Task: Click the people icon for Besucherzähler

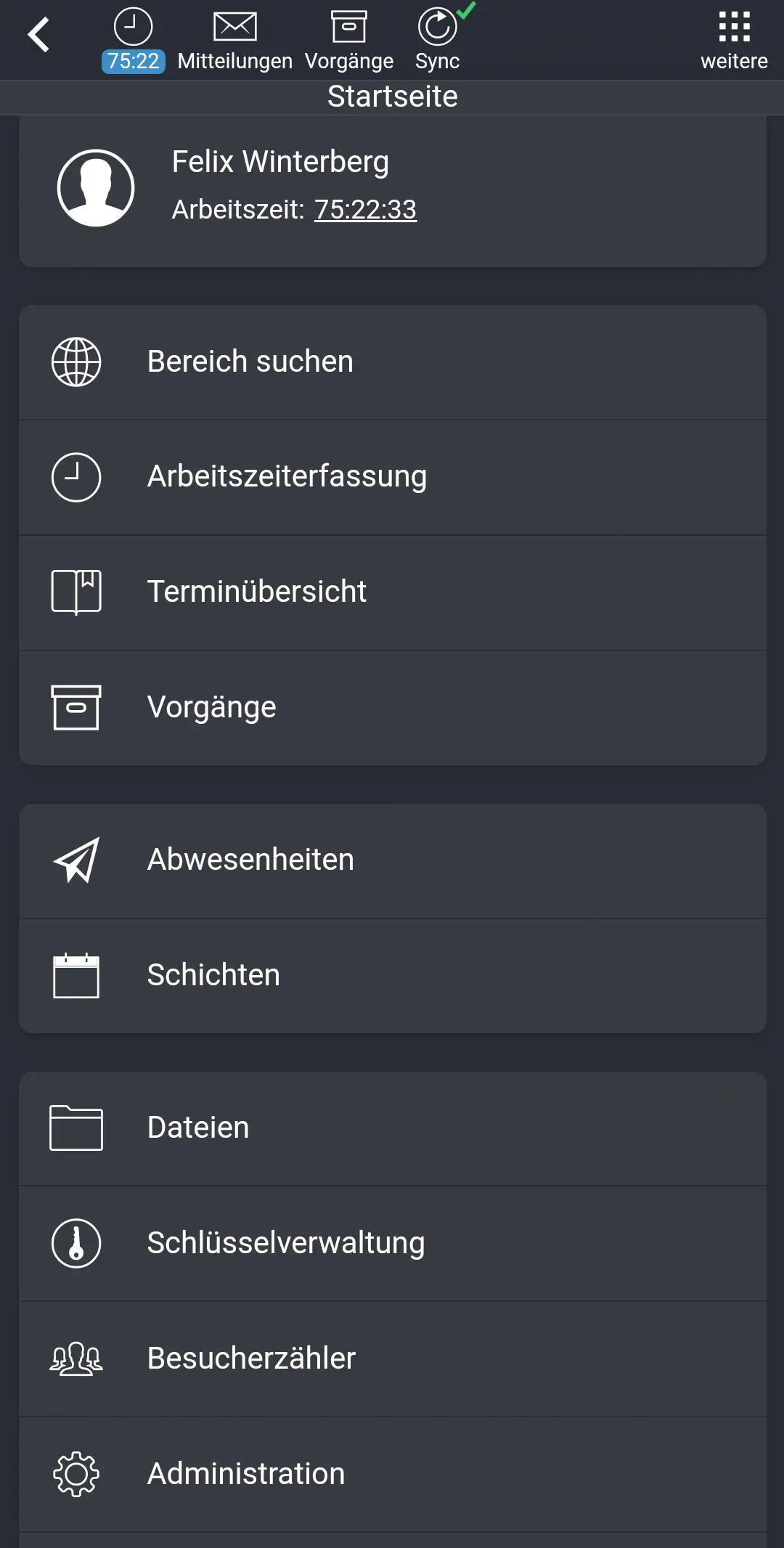Action: [75, 1358]
